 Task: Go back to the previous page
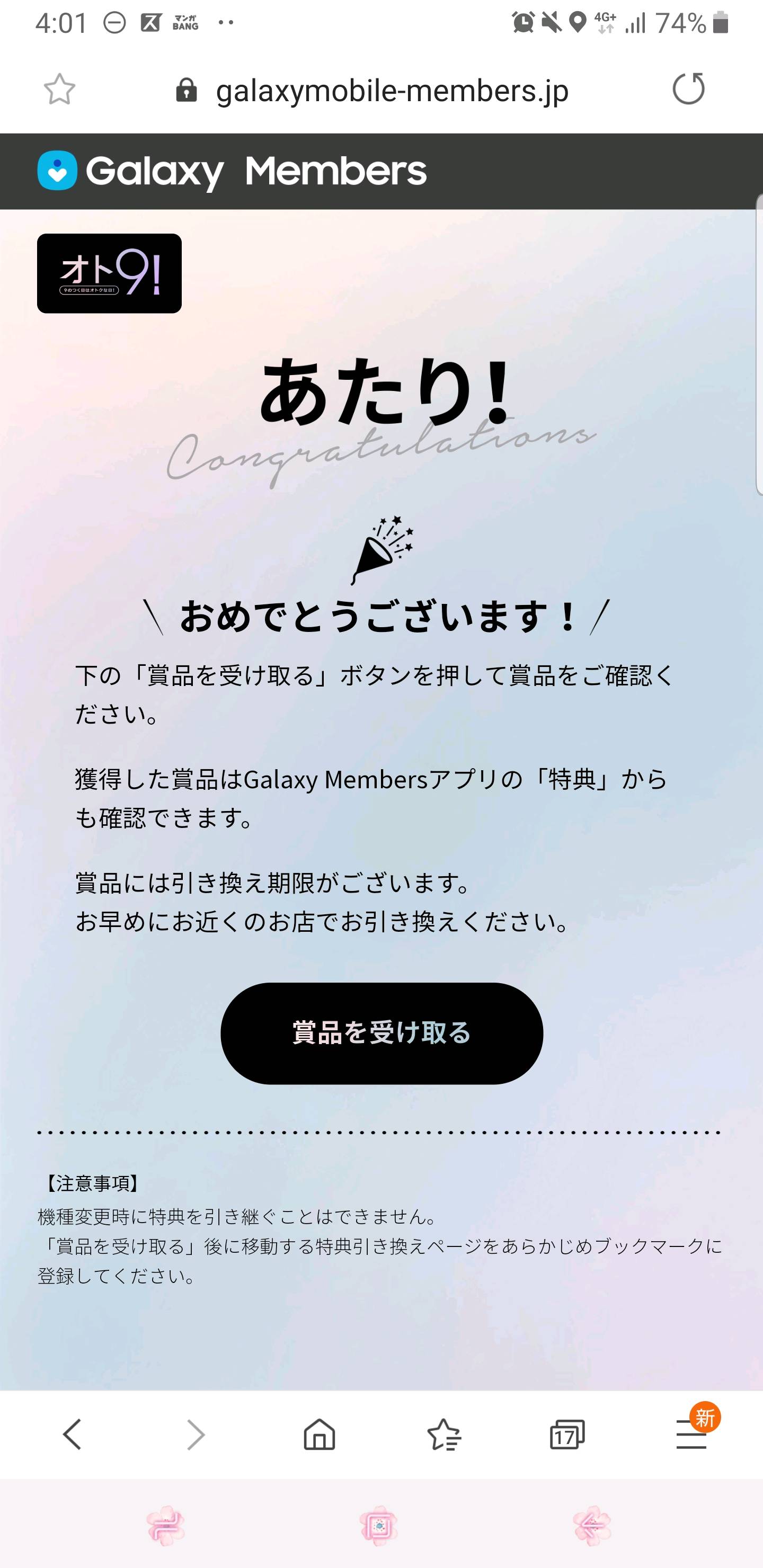[x=72, y=1435]
